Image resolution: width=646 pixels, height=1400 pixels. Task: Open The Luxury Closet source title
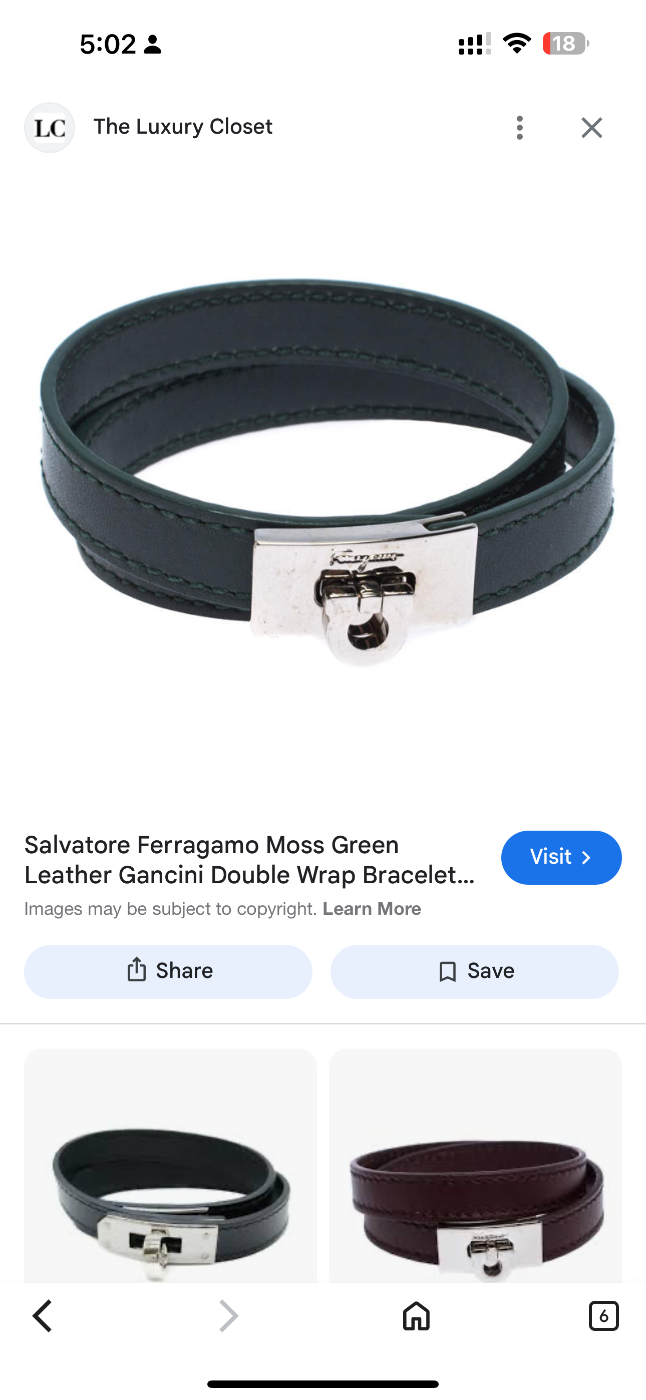183,127
